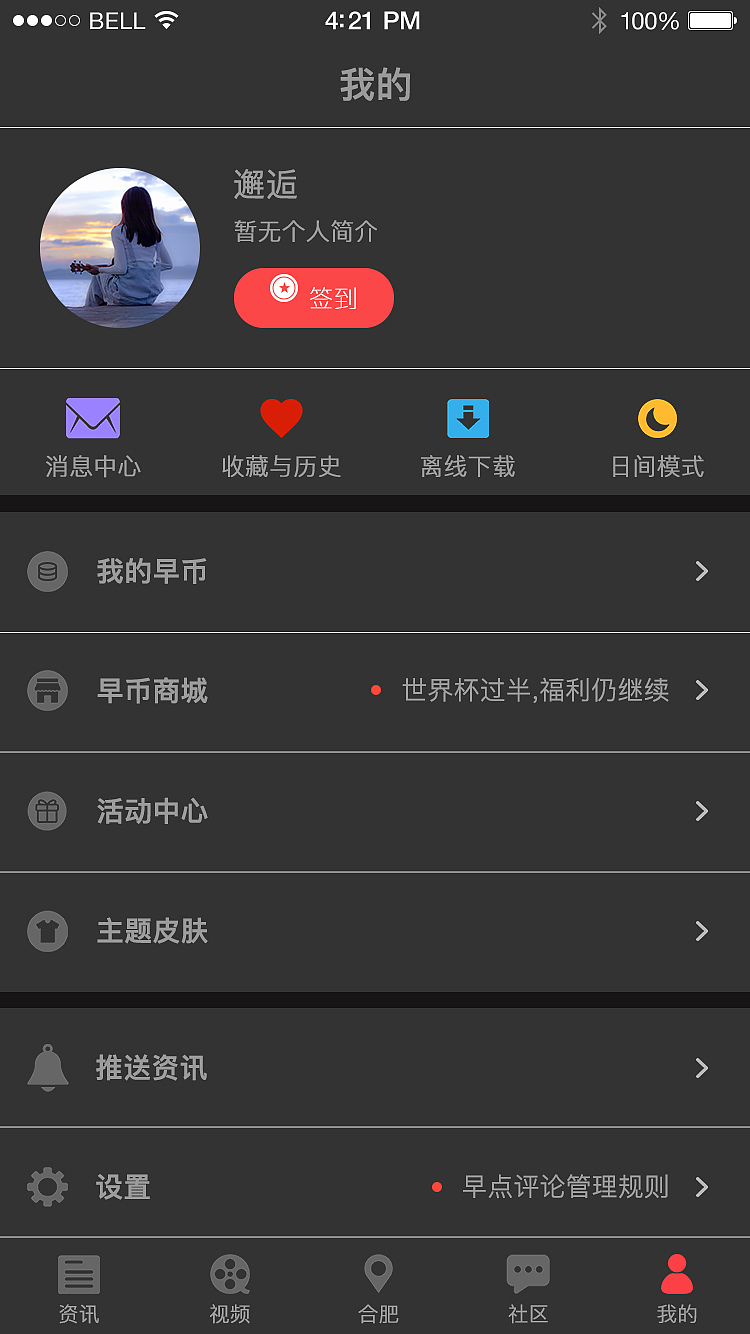The image size is (750, 1334).
Task: Tap the 签到 check-in button
Action: point(313,297)
